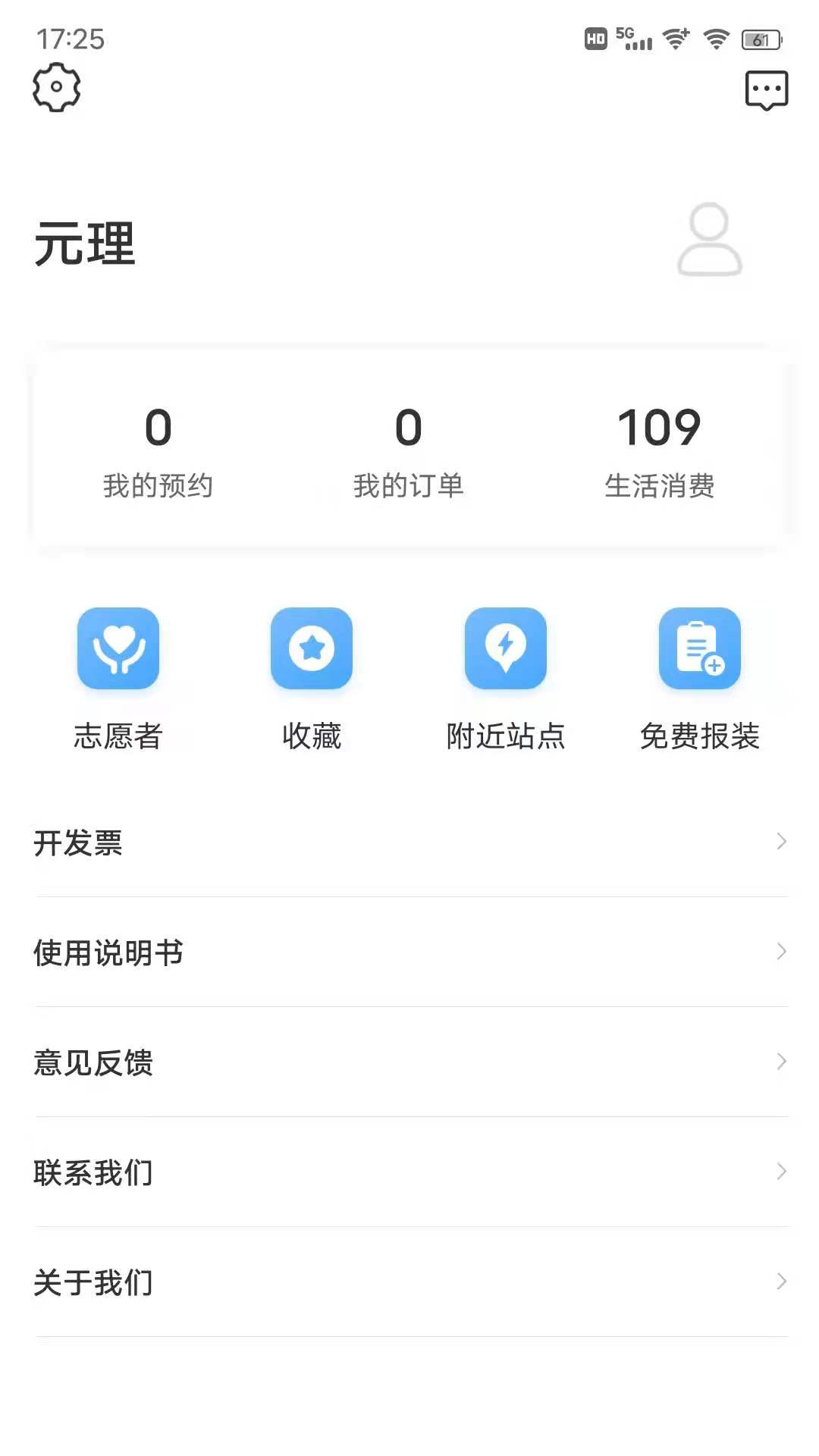Tap the 生活消费 value of 109
The image size is (819, 1456).
(659, 427)
